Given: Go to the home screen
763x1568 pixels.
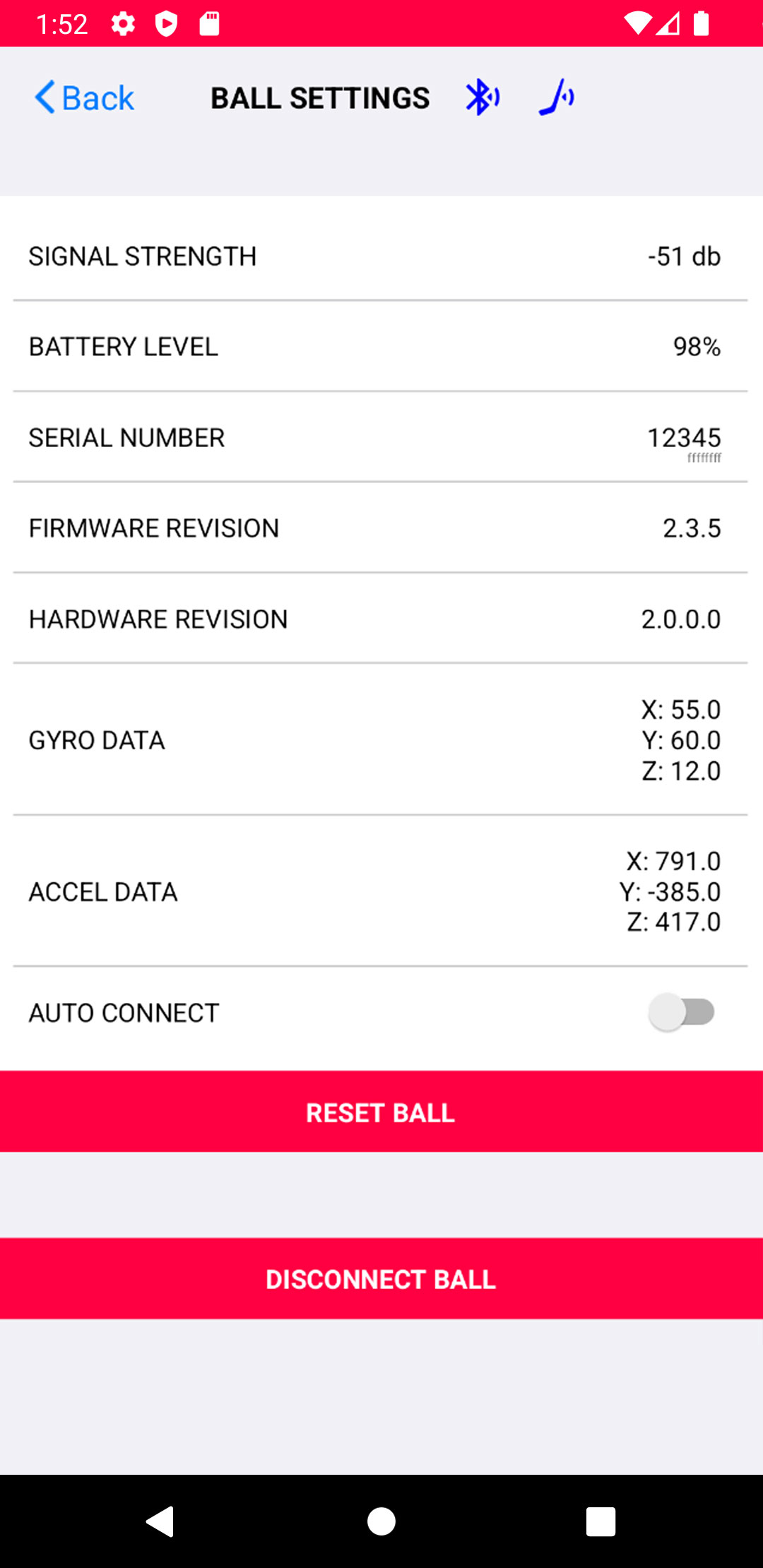Looking at the screenshot, I should (381, 1521).
